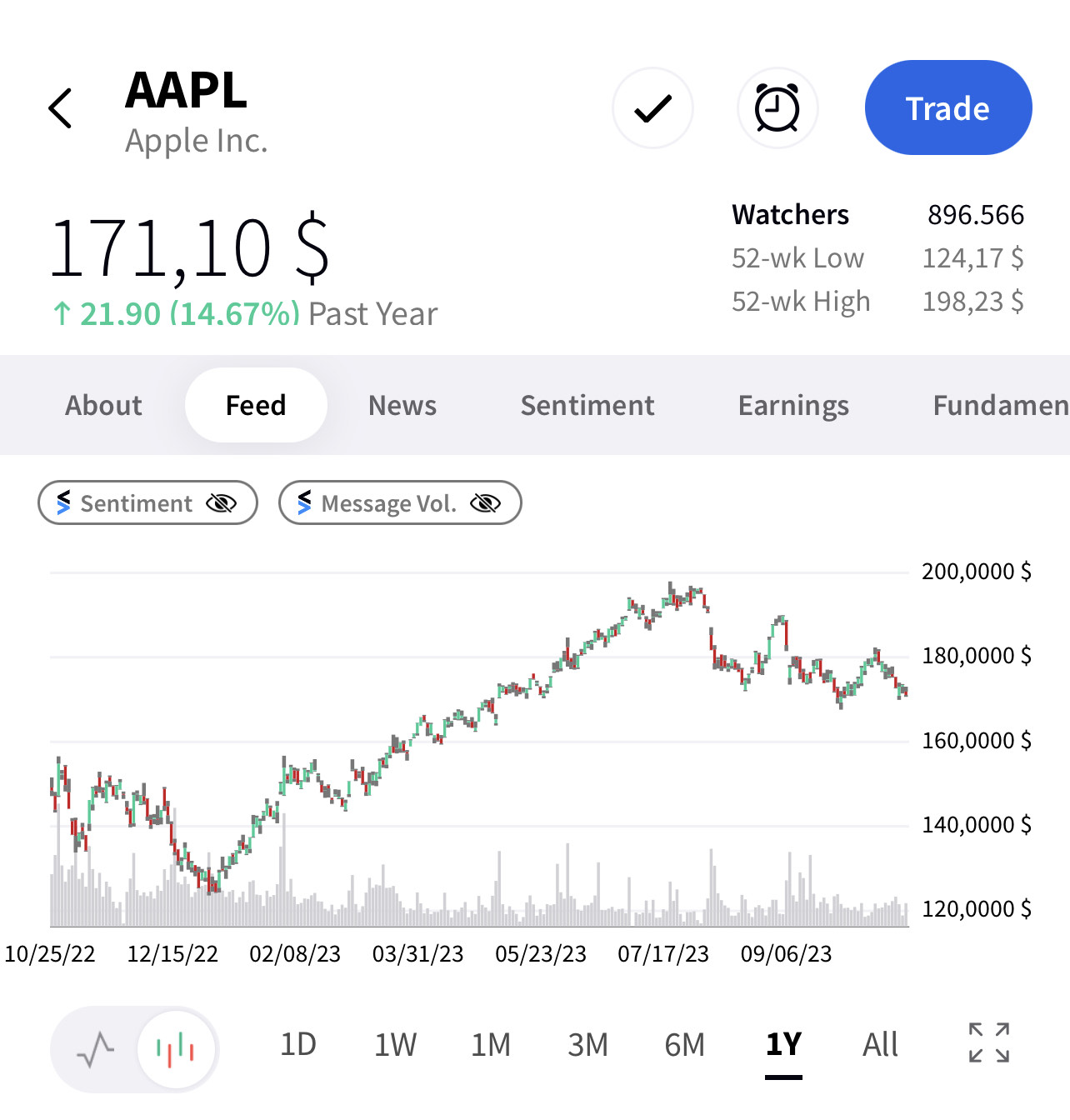Viewport: 1070px width, 1120px height.
Task: Select the Feed tab
Action: (x=256, y=406)
